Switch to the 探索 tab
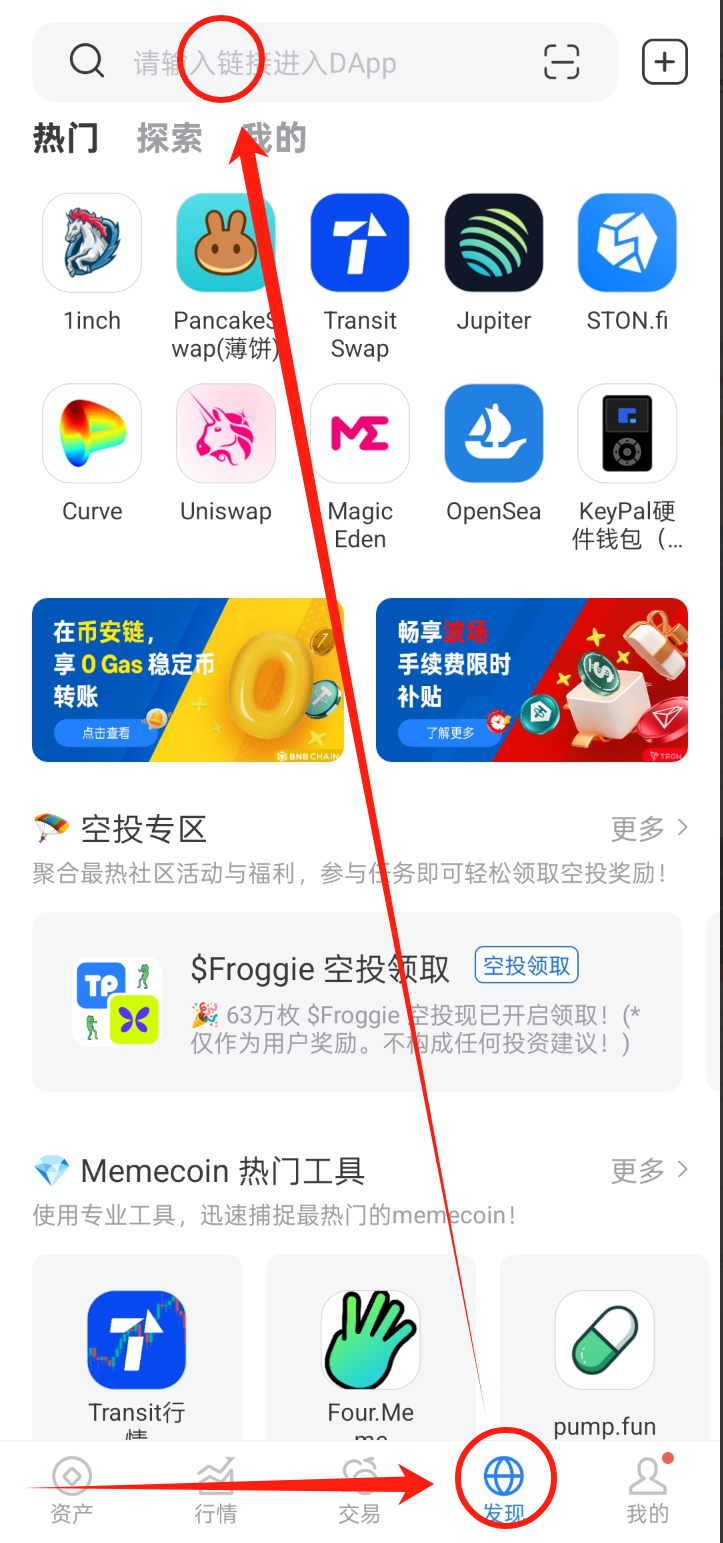723x1543 pixels. click(x=169, y=138)
